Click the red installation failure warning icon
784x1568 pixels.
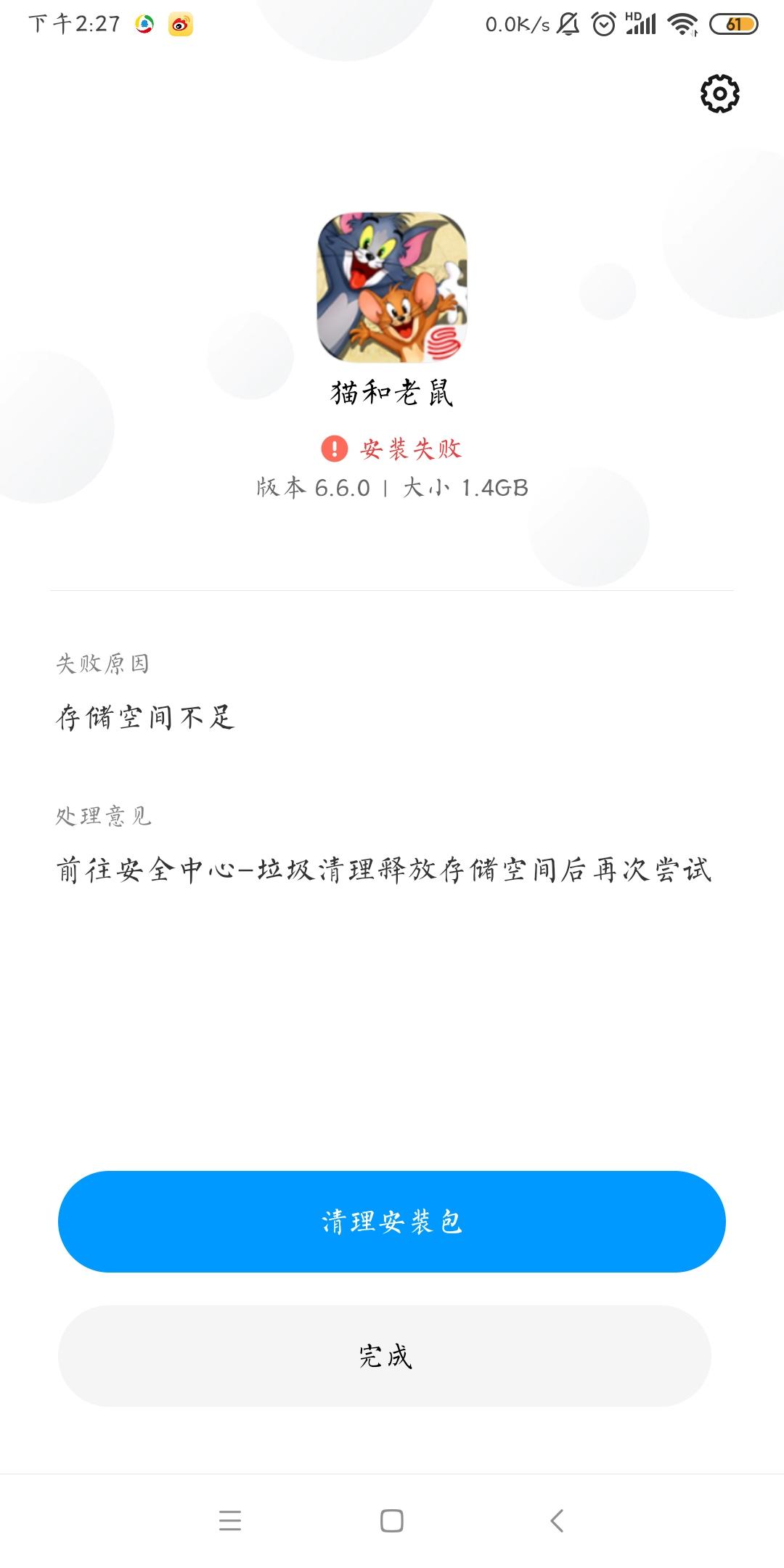(x=332, y=450)
